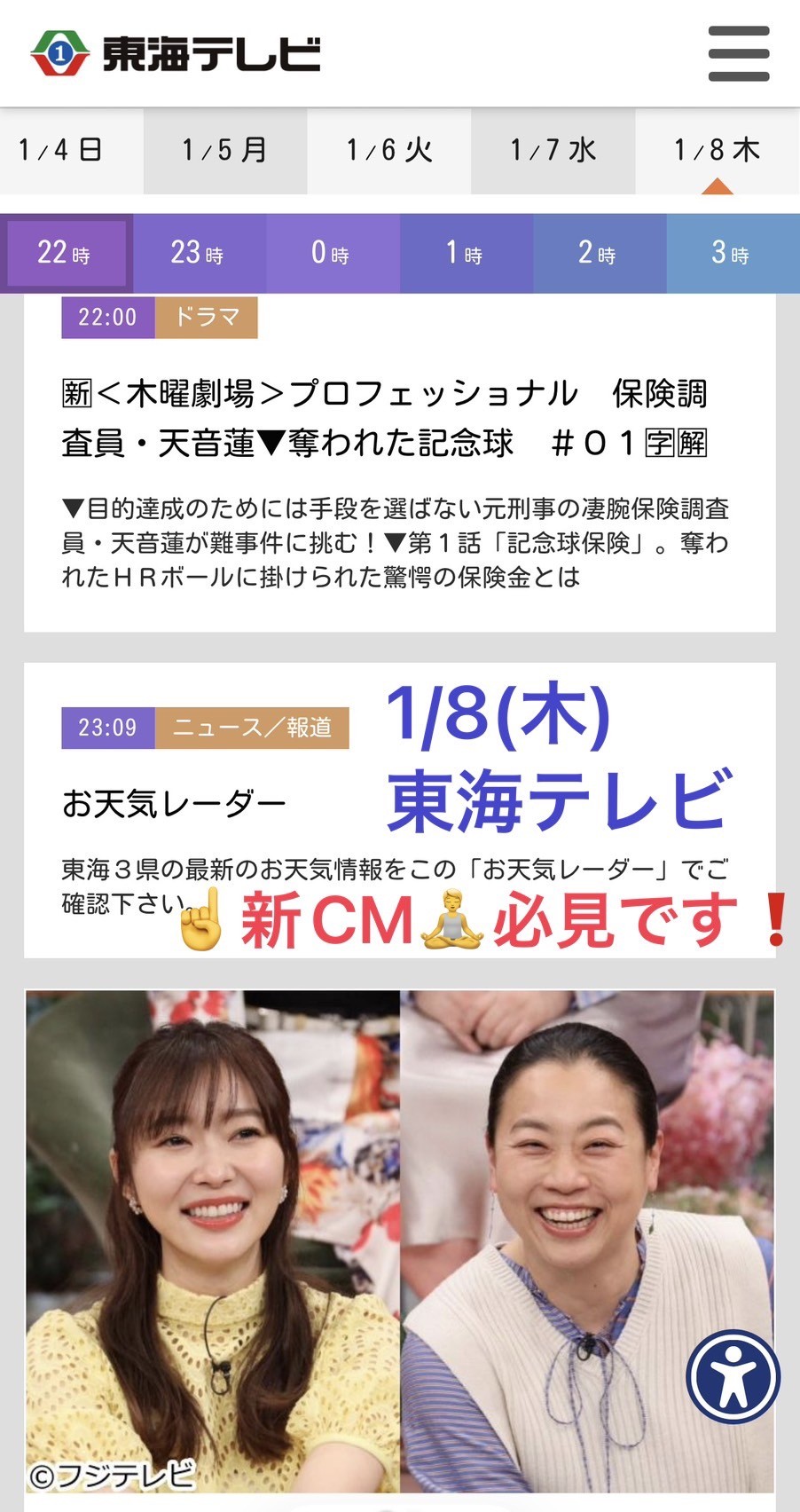
Task: Switch to the 1/5 月 date tab
Action: [225, 150]
